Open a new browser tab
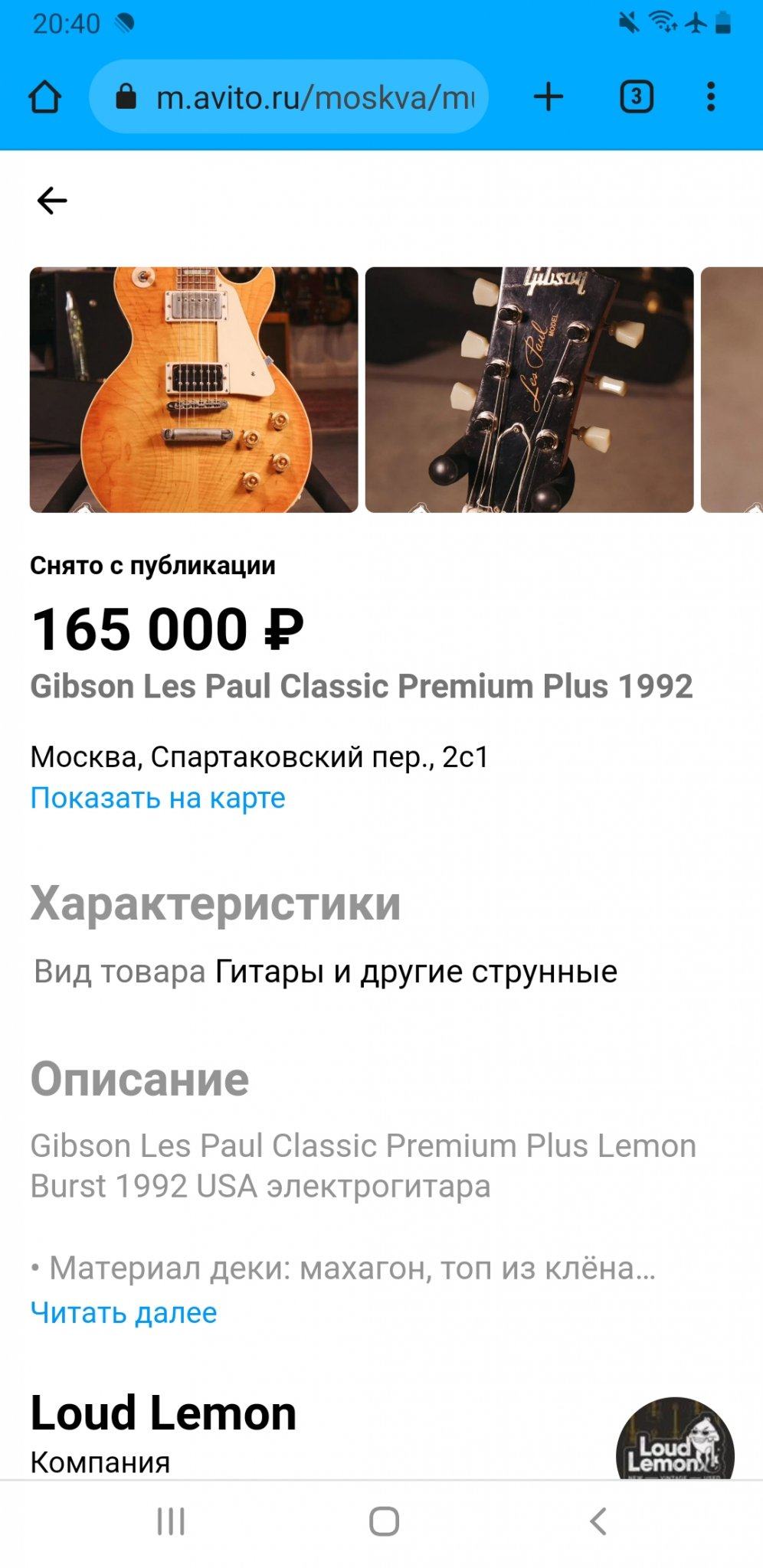Screen dimensions: 763x1568 tap(549, 97)
